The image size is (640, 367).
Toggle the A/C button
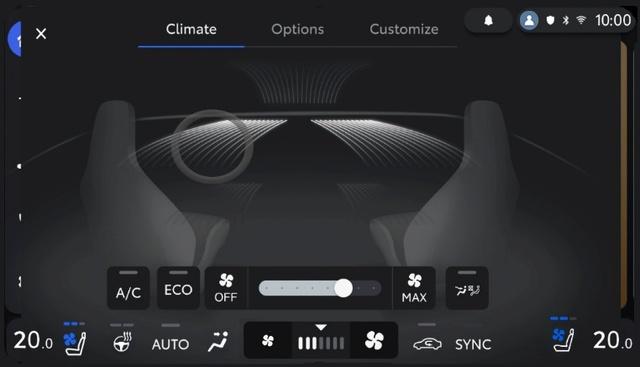click(x=128, y=288)
